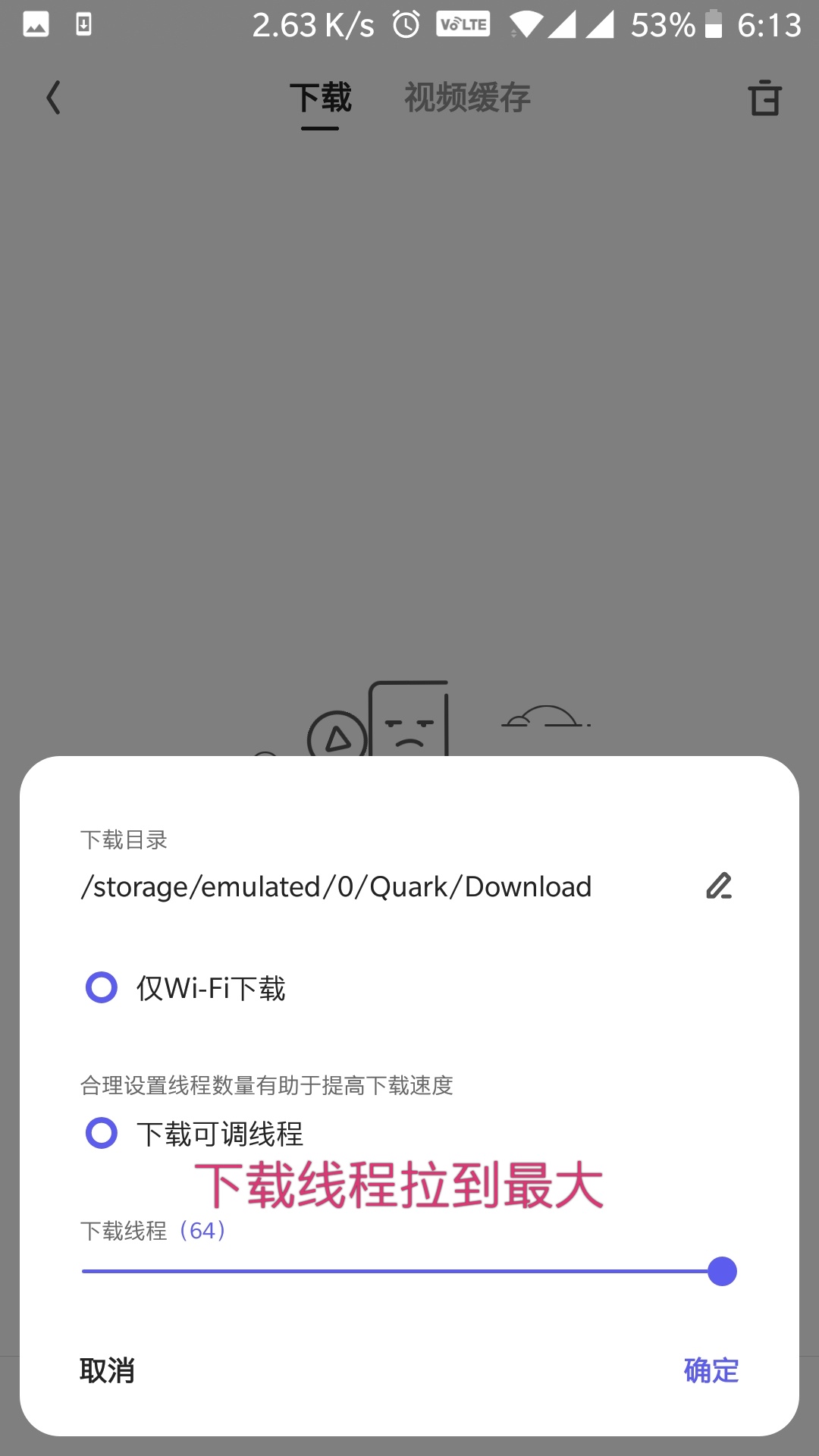Click the sad face empty-state illustration
The image size is (819, 1456).
409,724
